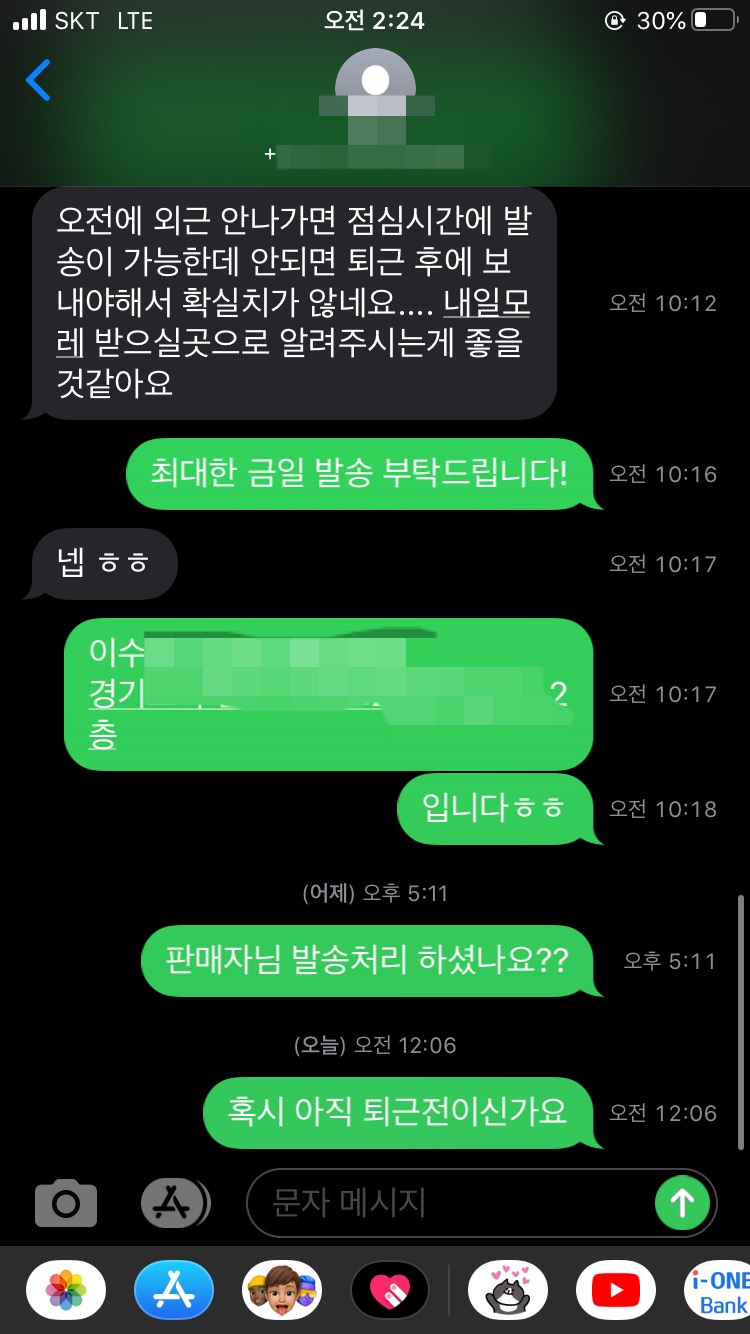Open the YouTube iMessage app
The height and width of the screenshot is (1334, 750).
[x=615, y=1291]
